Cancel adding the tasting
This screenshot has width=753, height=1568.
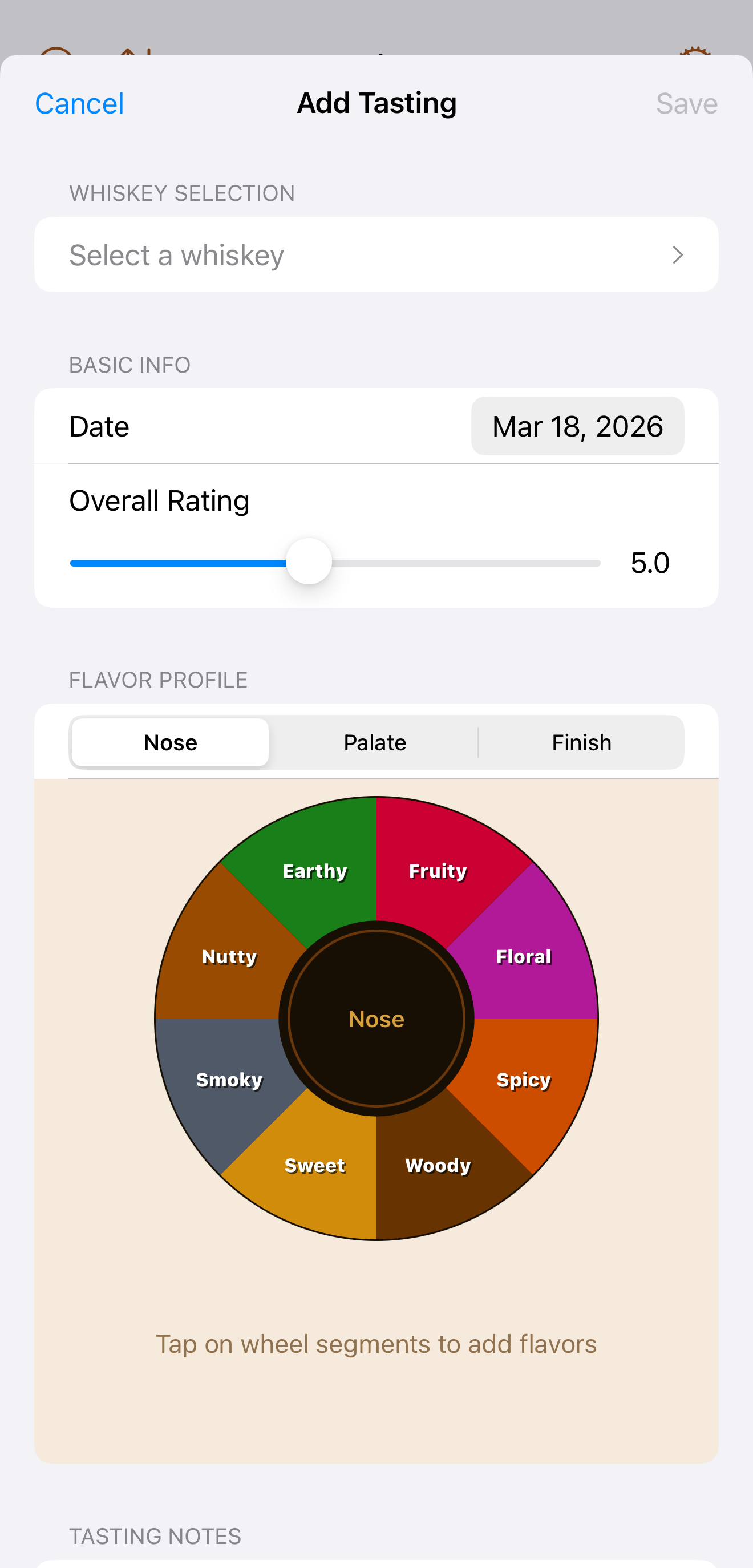tap(79, 102)
